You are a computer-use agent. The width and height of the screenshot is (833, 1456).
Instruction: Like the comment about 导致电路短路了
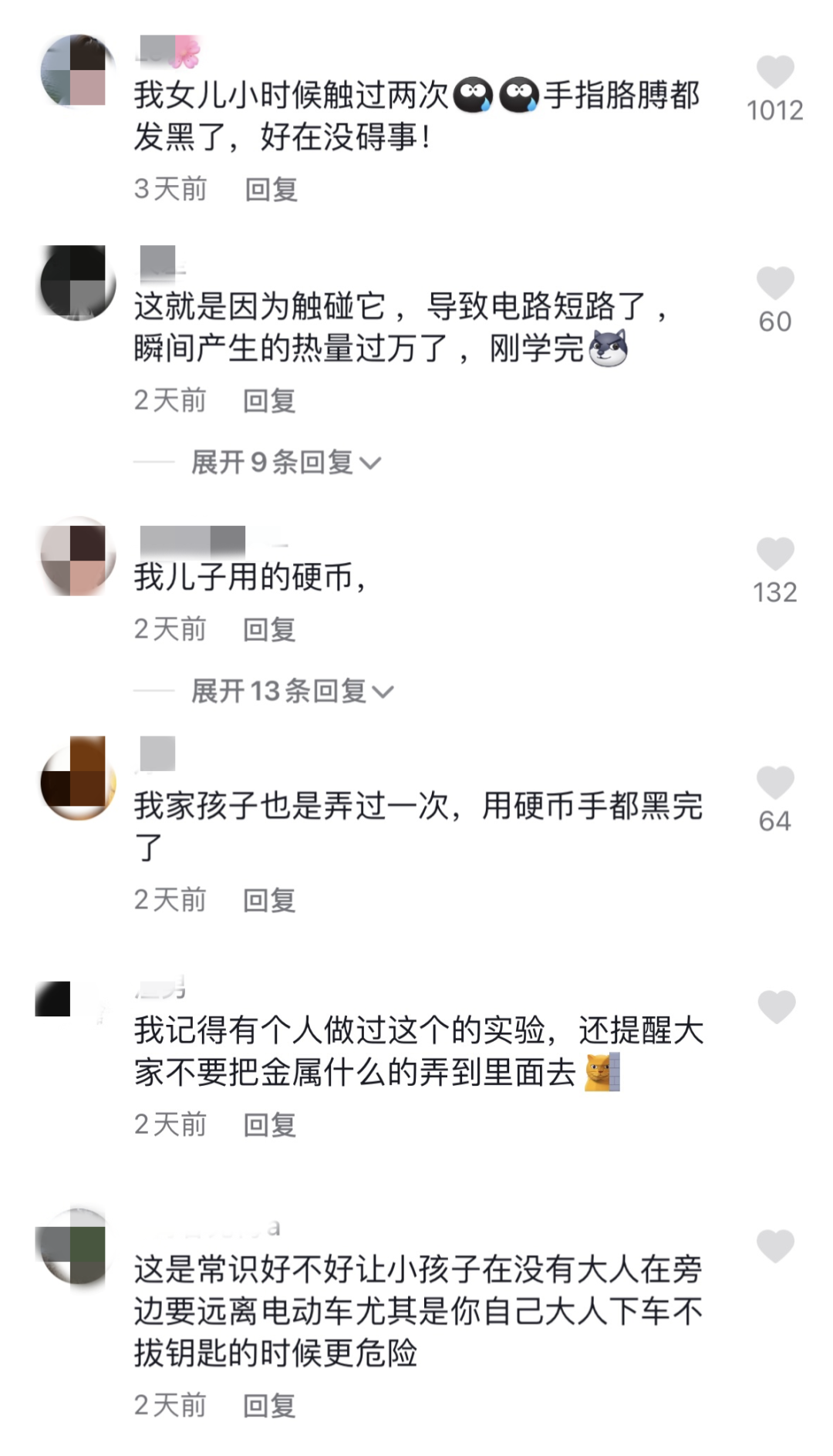(774, 283)
